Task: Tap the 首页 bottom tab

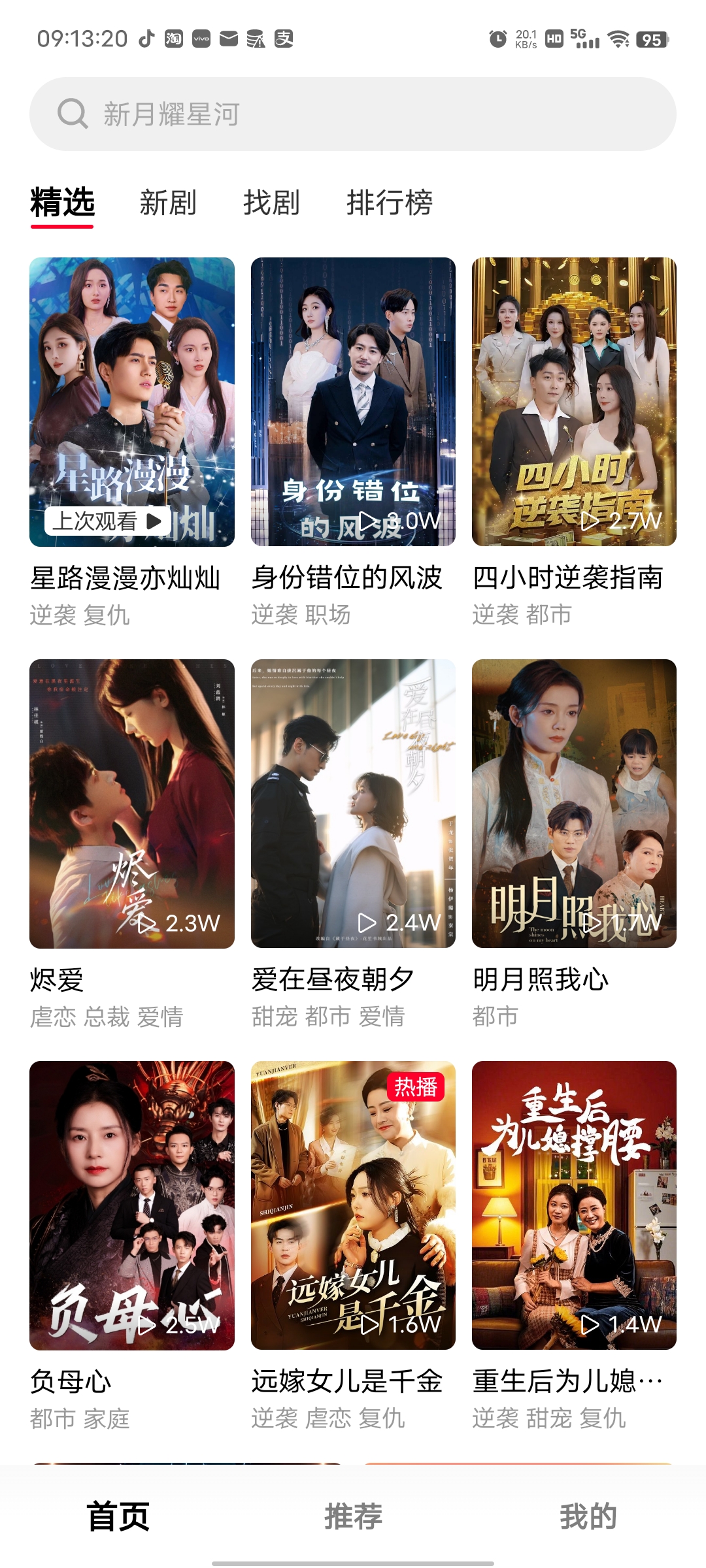Action: [118, 1516]
